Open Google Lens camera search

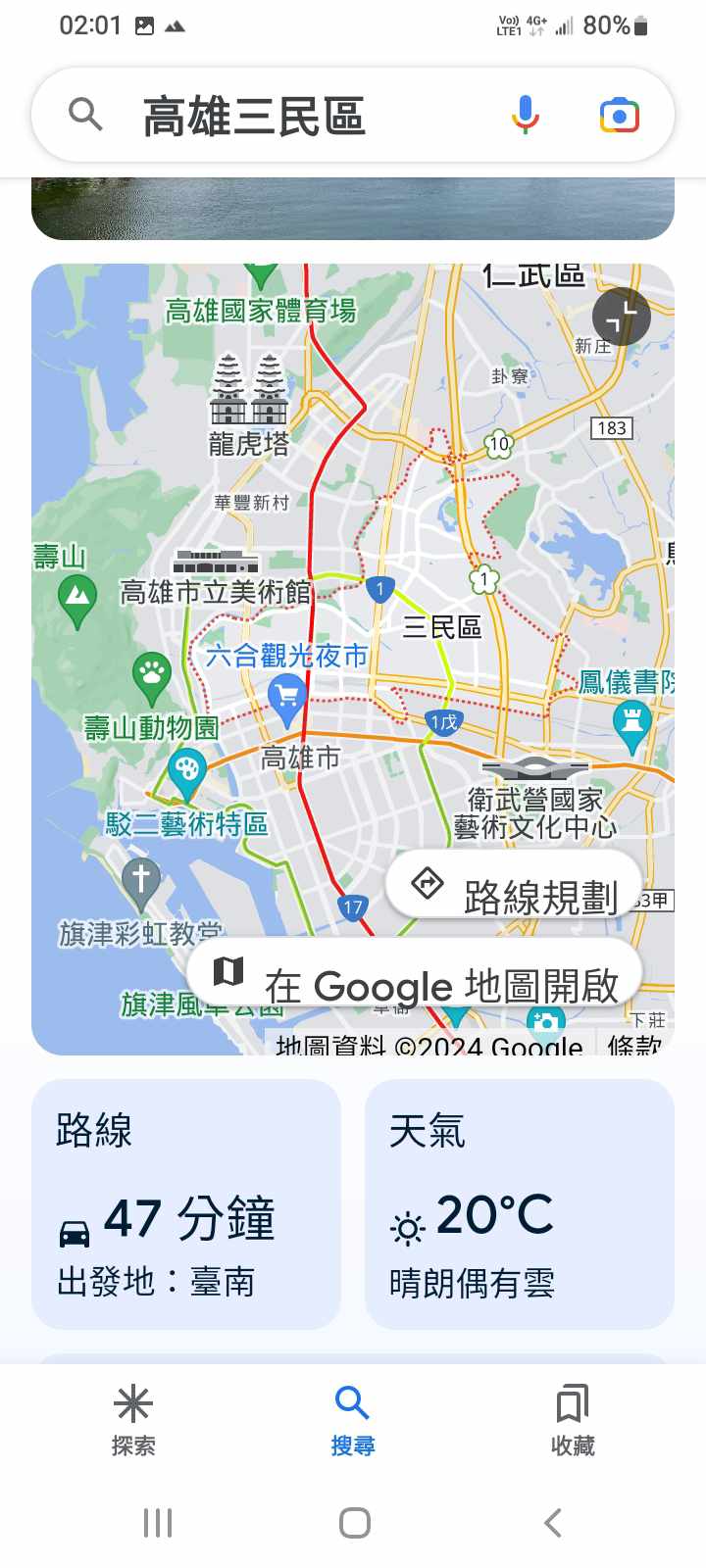tap(619, 116)
